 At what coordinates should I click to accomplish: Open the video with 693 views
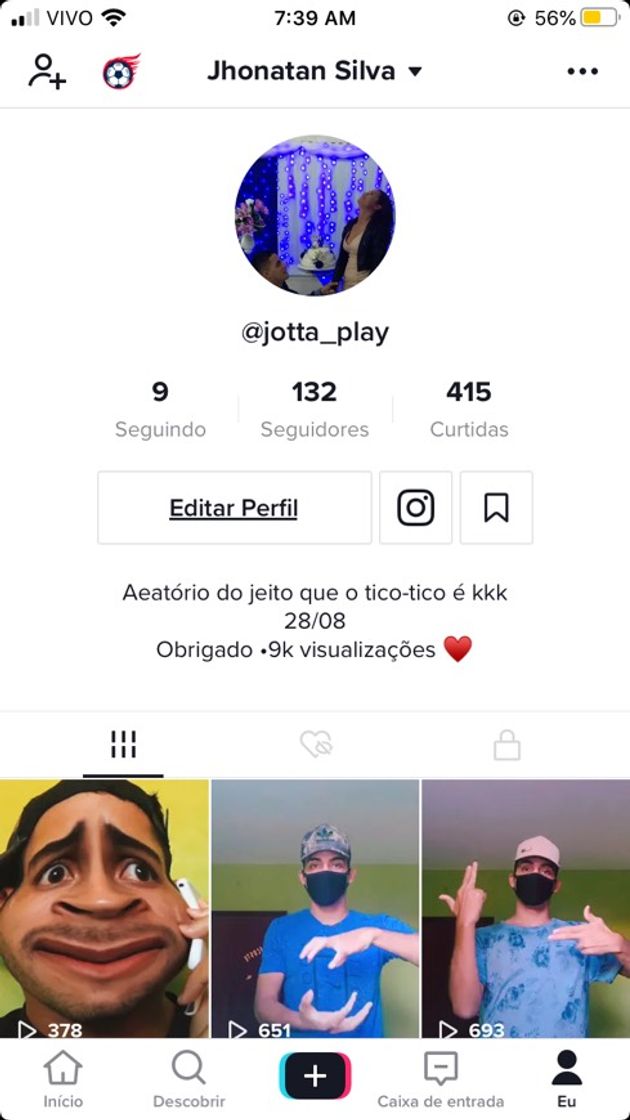526,908
